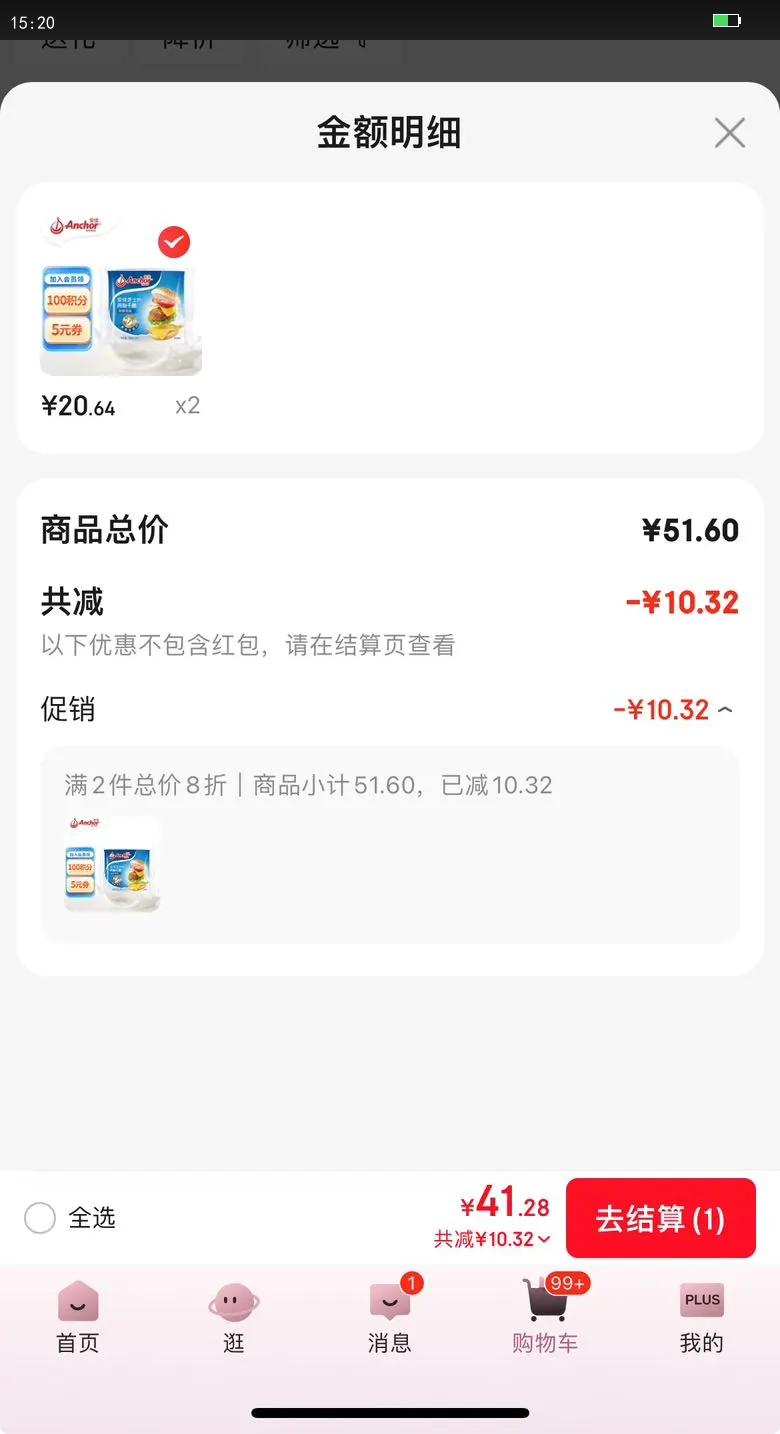
Task: Open the Anchor product thumbnail under 促销
Action: pyautogui.click(x=112, y=863)
